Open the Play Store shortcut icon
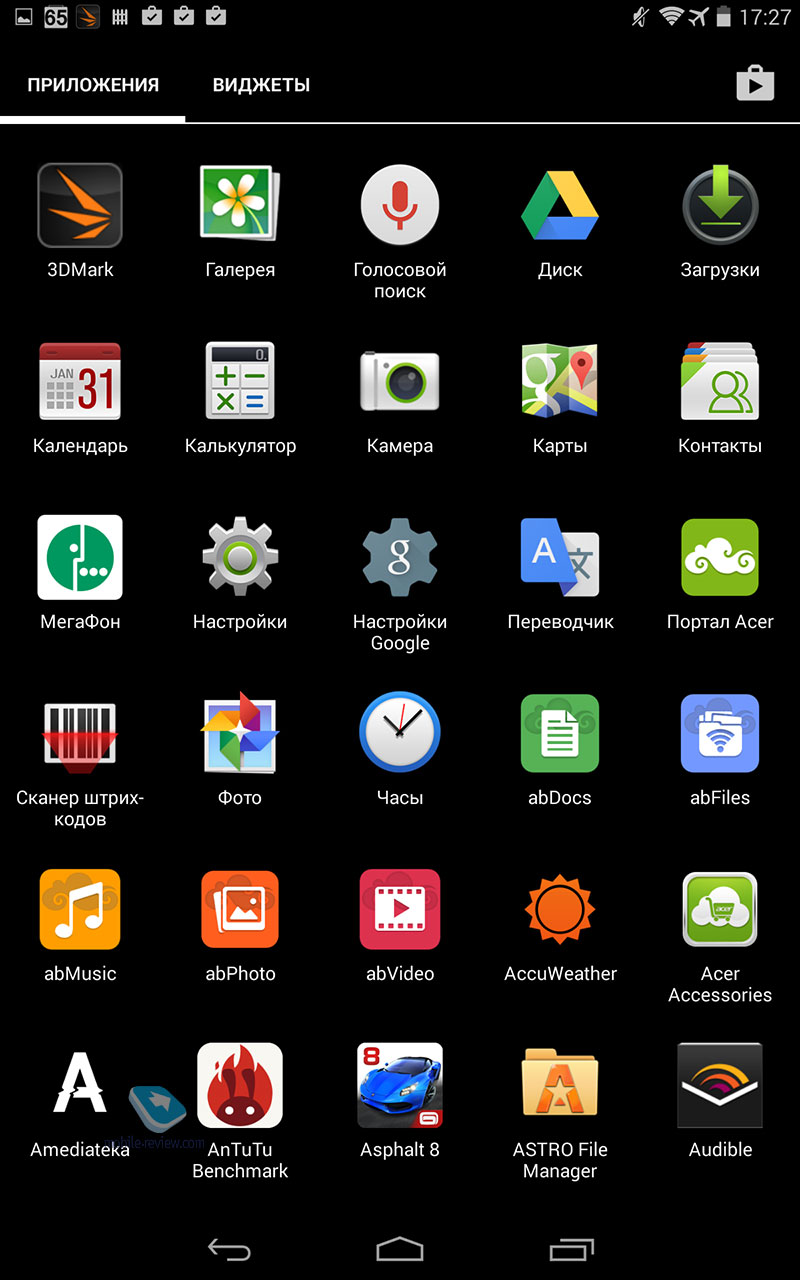800x1280 pixels. click(755, 84)
